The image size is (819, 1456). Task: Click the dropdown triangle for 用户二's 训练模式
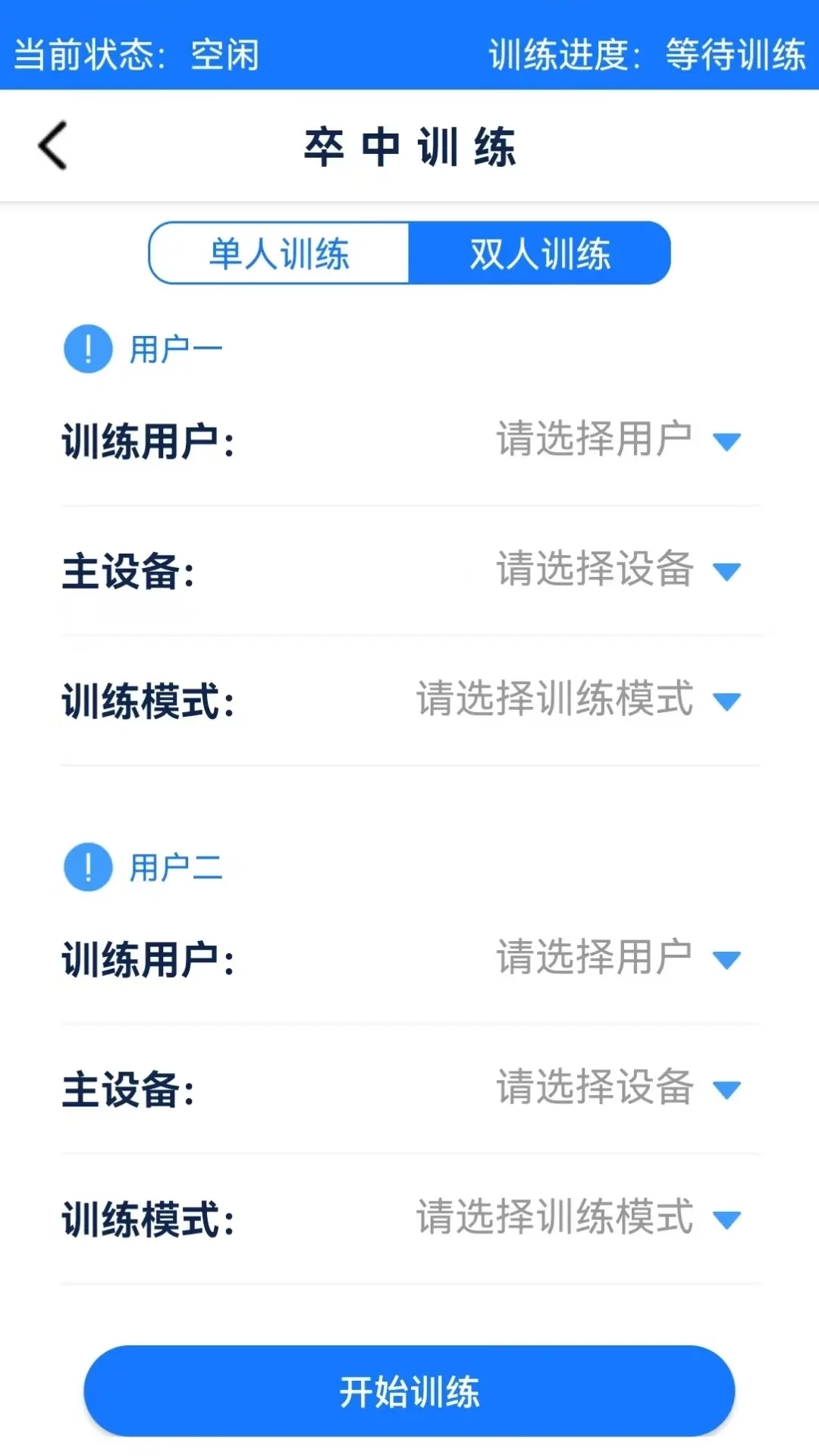[727, 1219]
